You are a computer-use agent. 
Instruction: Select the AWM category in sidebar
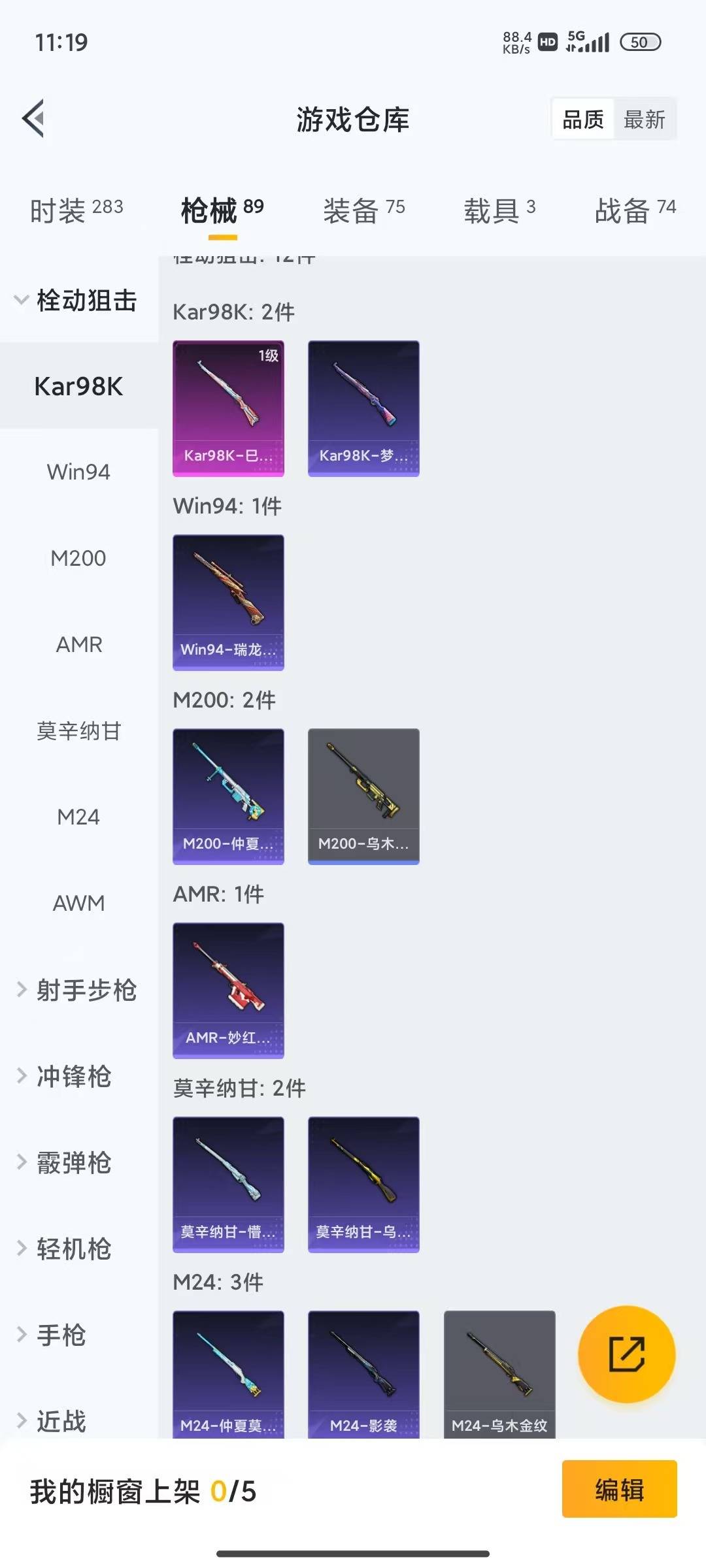point(78,903)
